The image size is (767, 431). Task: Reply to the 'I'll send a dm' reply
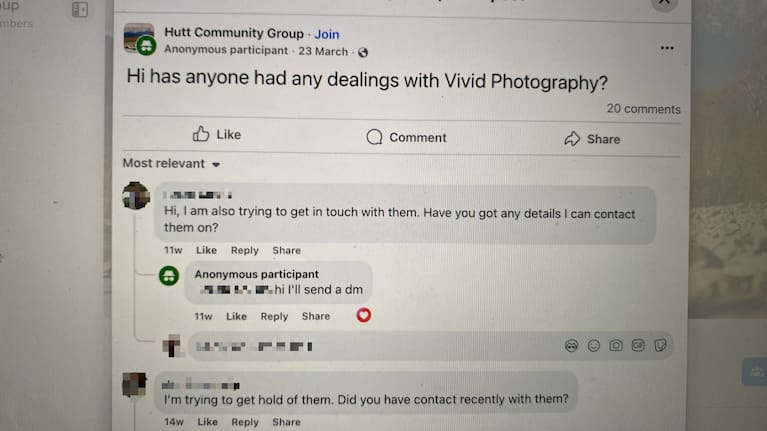coord(274,316)
